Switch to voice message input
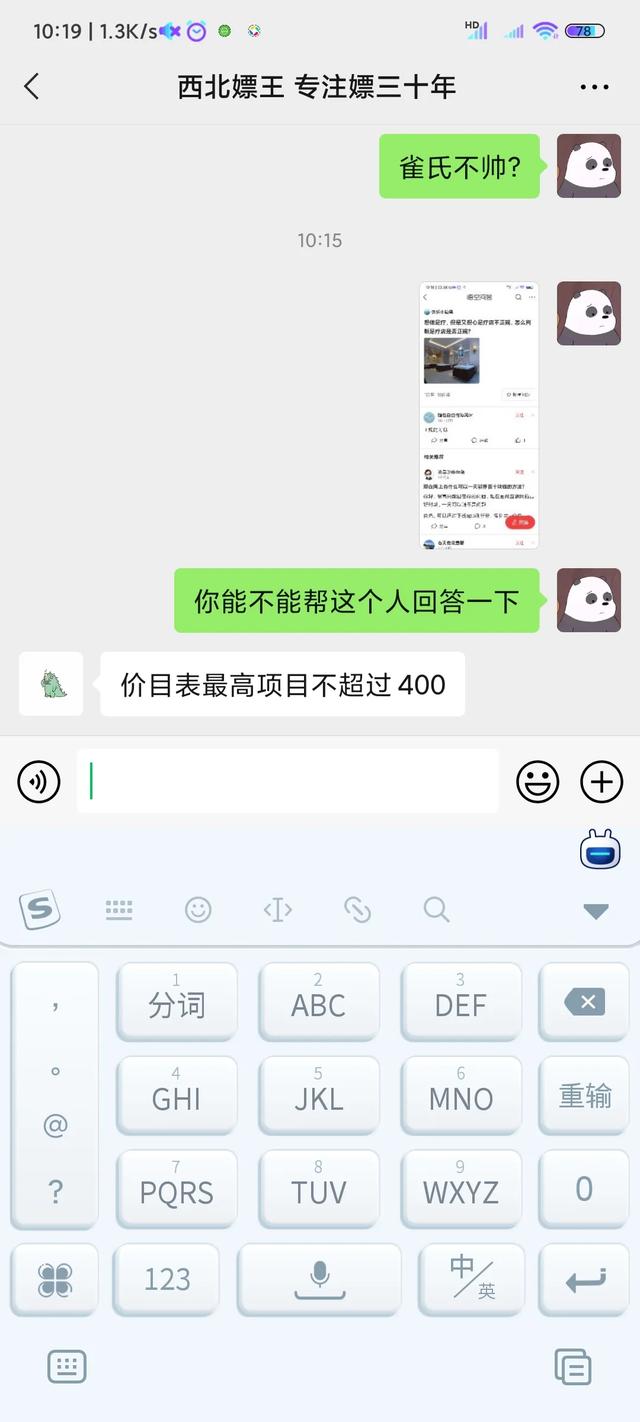The image size is (640, 1422). (x=39, y=782)
